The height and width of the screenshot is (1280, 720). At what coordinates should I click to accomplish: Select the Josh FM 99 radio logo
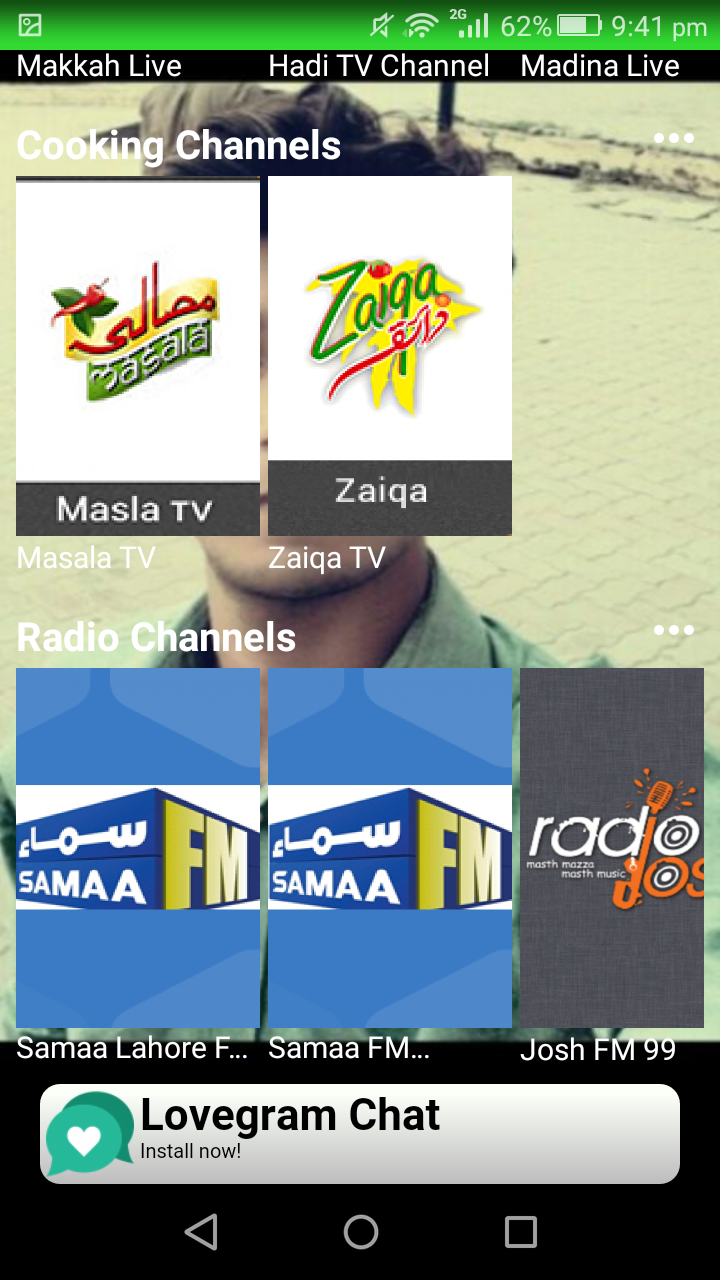tap(611, 850)
